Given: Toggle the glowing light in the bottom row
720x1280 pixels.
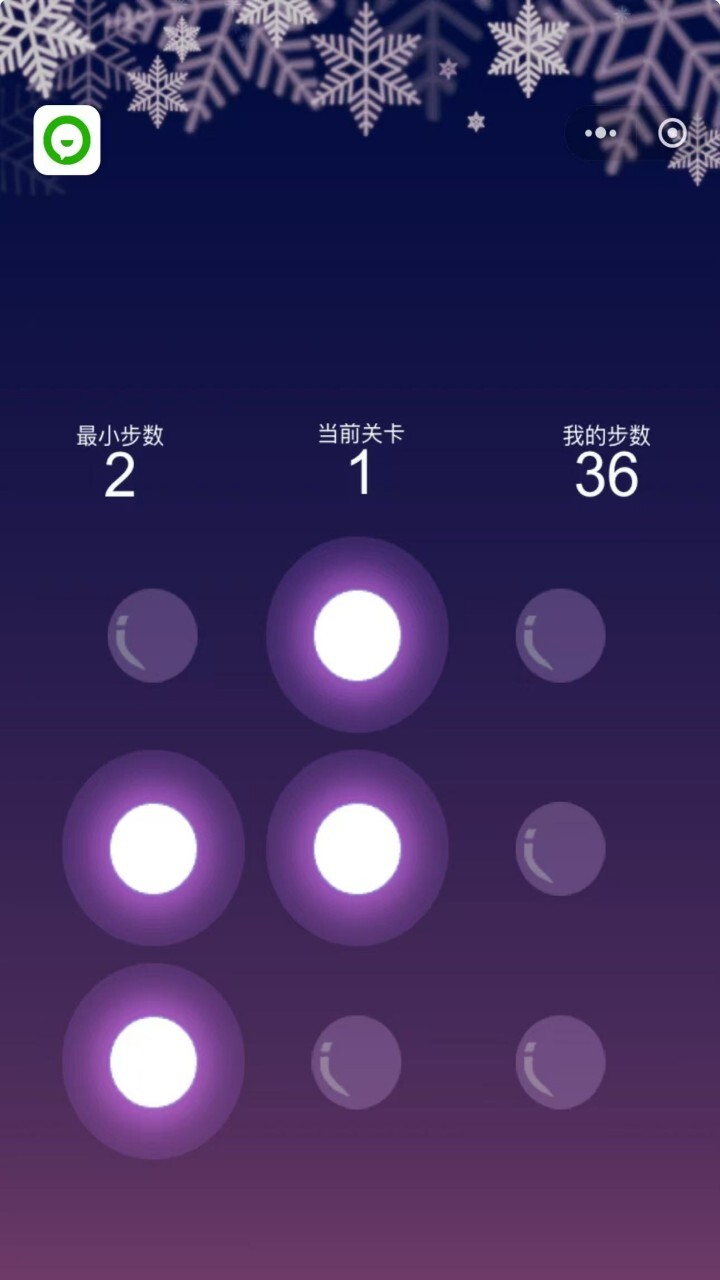Looking at the screenshot, I should coord(153,1062).
